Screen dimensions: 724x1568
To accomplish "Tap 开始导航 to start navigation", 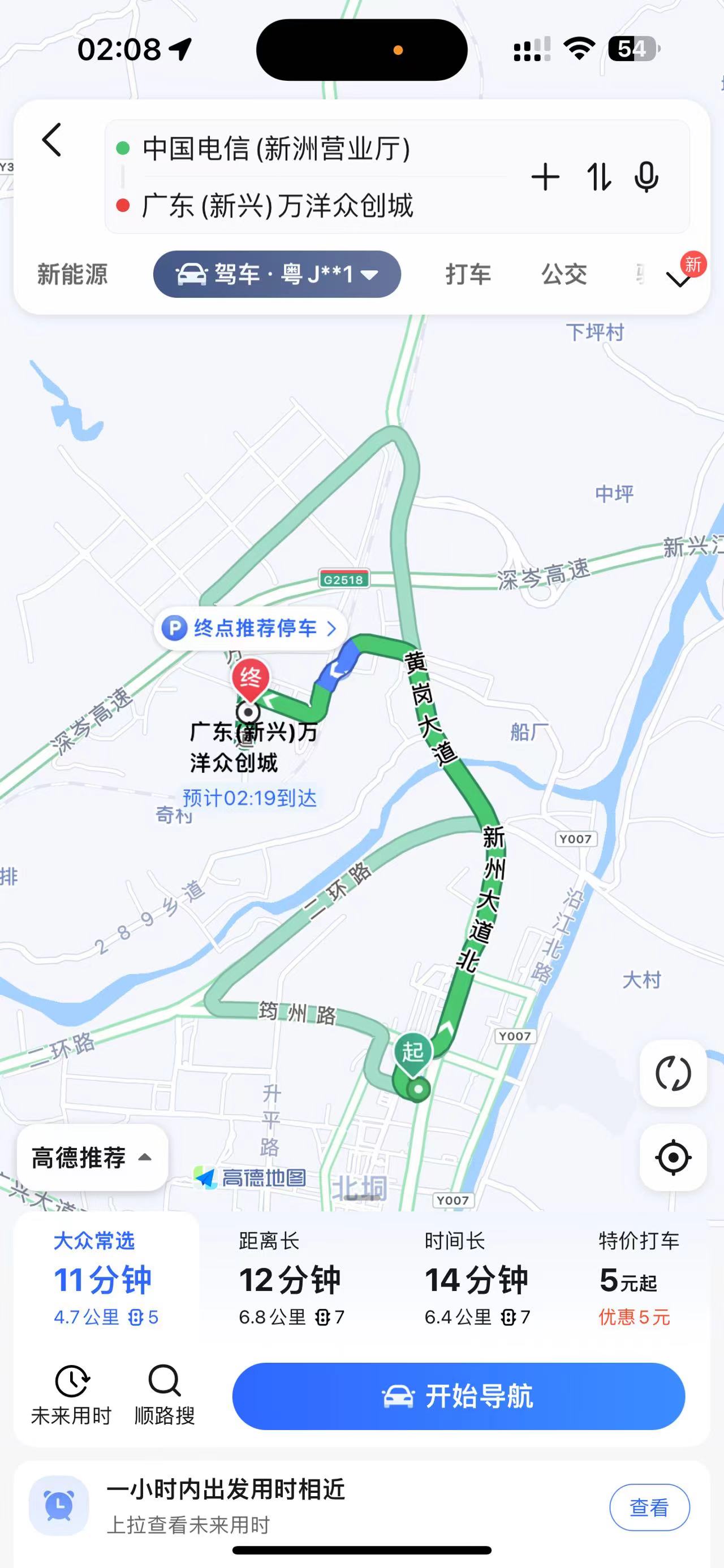I will (458, 1396).
